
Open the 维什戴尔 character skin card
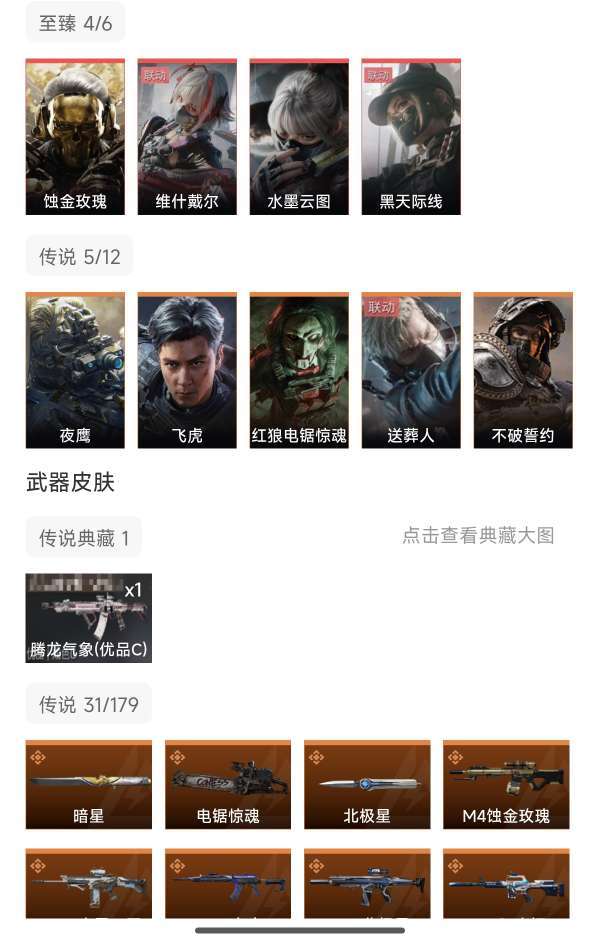pyautogui.click(x=187, y=137)
